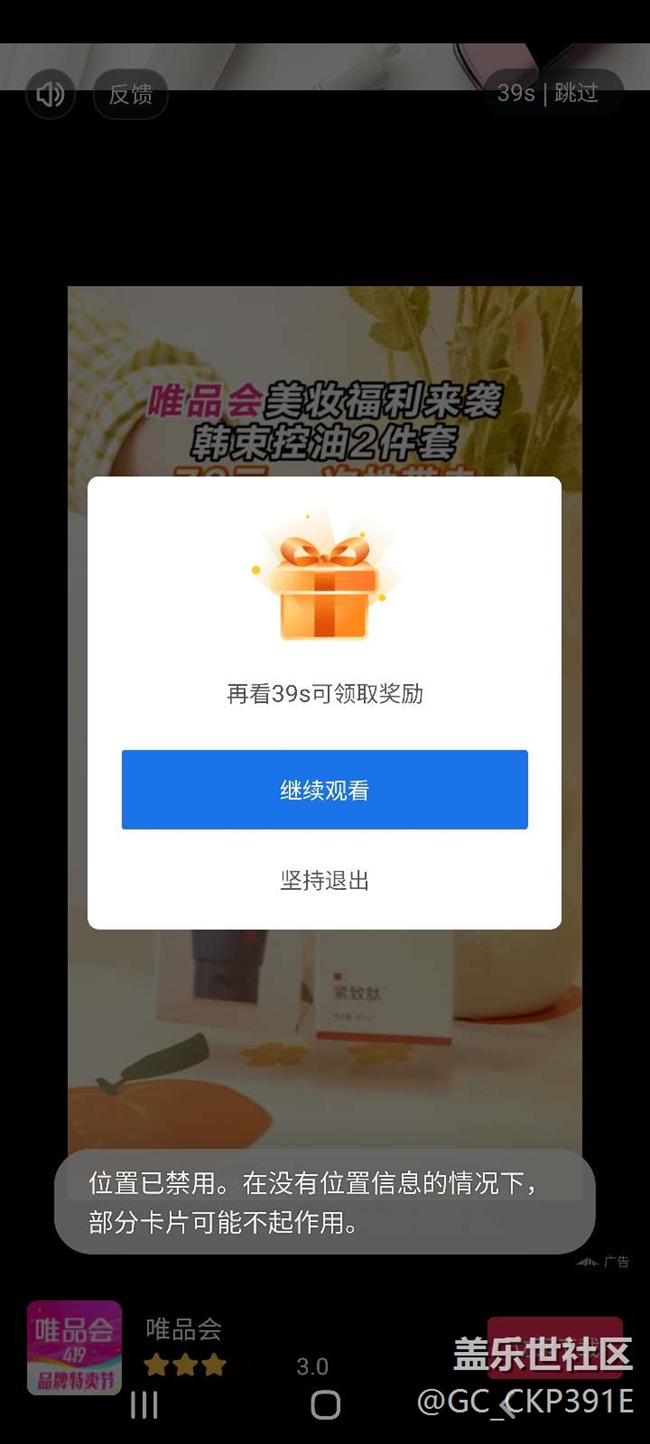Open the 反馈 feedback option
Screen dimensions: 650x1444
click(x=130, y=95)
